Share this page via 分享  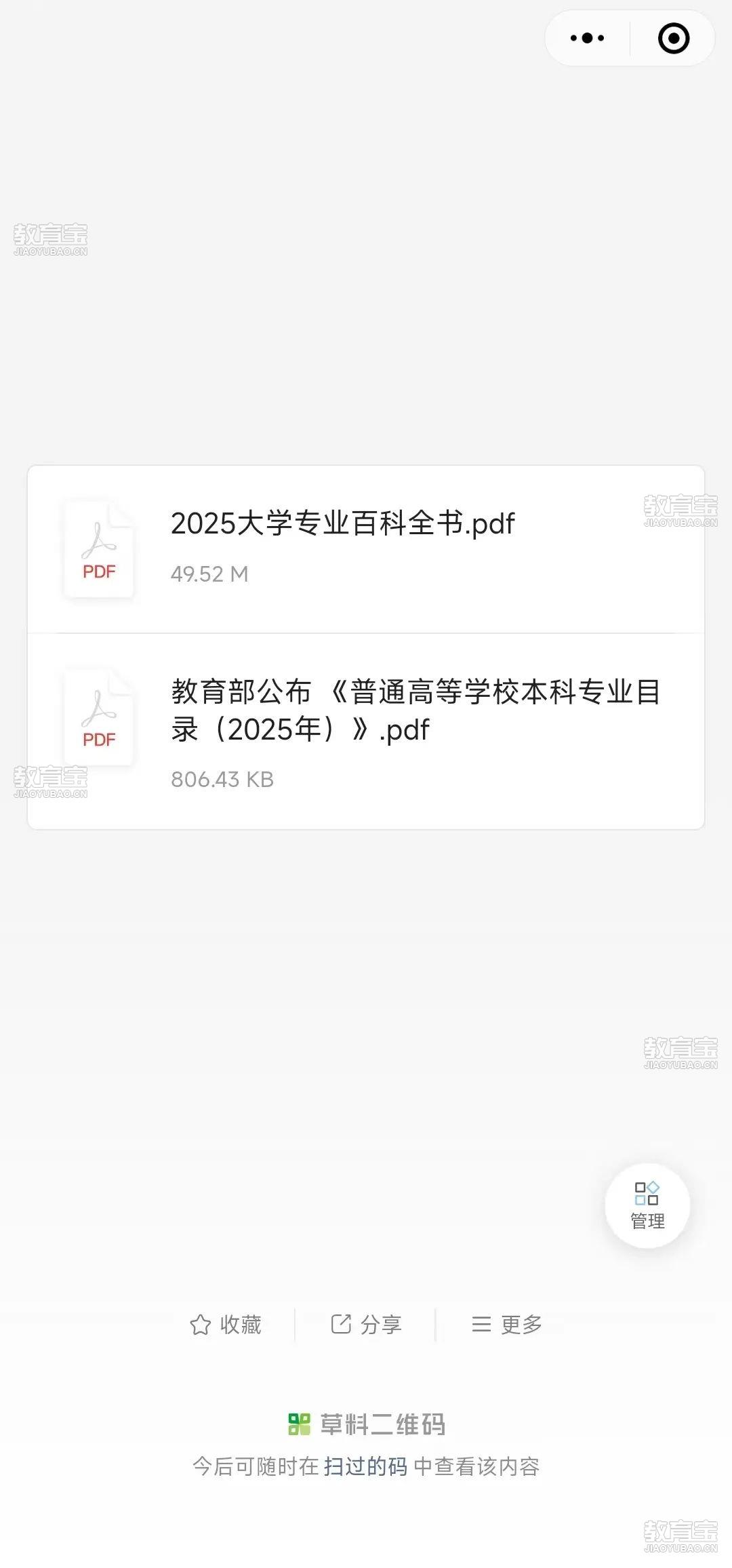coord(366,1325)
